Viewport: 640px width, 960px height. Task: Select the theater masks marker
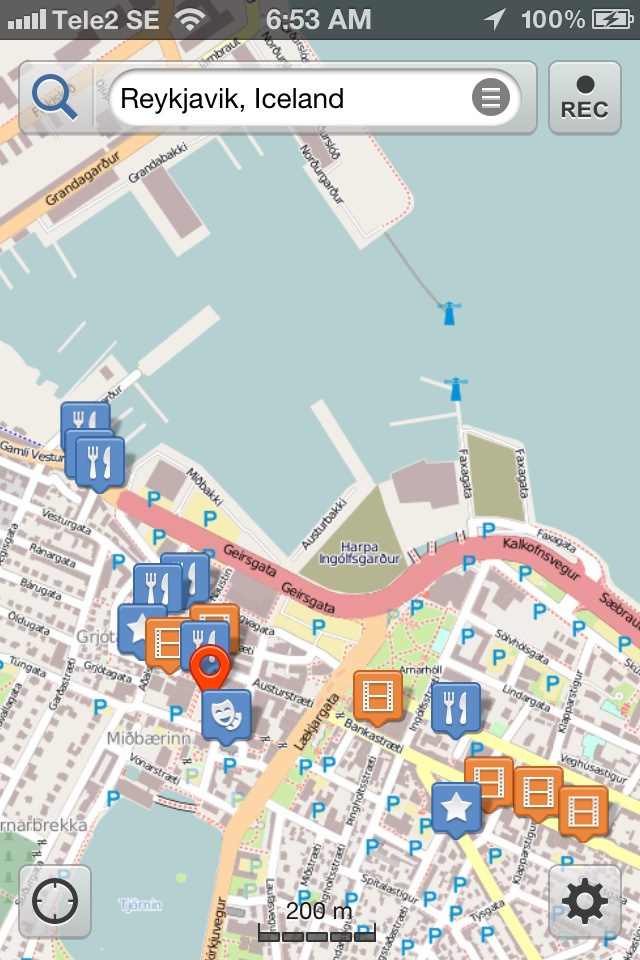(x=226, y=713)
